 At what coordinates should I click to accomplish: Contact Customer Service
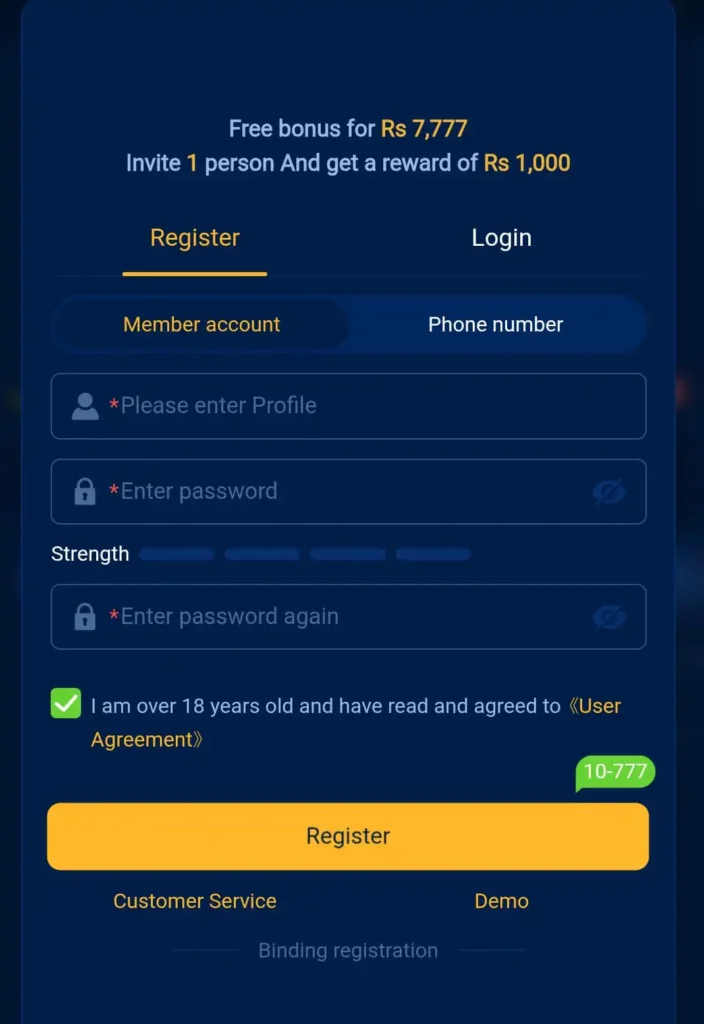pos(195,901)
